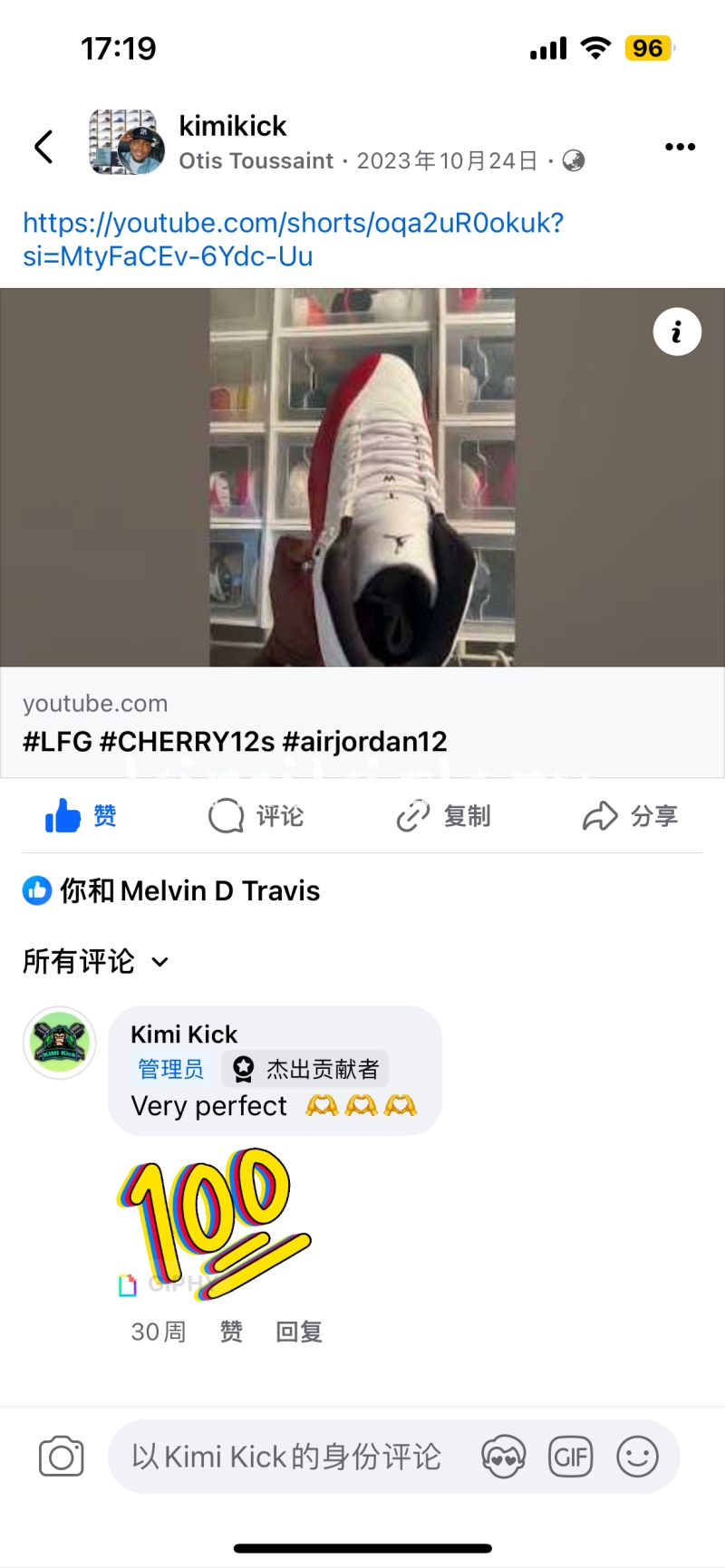The height and width of the screenshot is (1568, 725).
Task: Share the post using 分享
Action: [x=630, y=816]
